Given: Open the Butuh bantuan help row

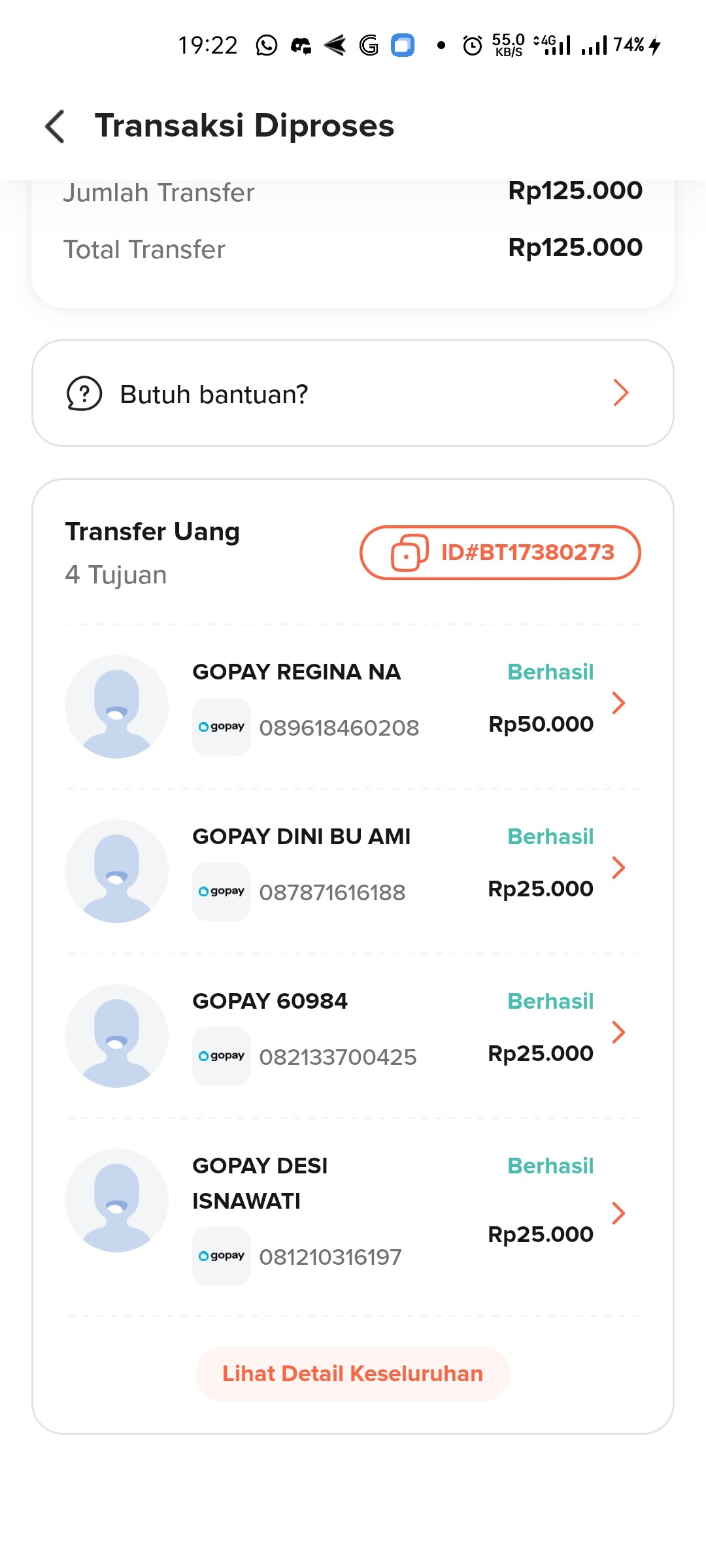Looking at the screenshot, I should coord(353,393).
